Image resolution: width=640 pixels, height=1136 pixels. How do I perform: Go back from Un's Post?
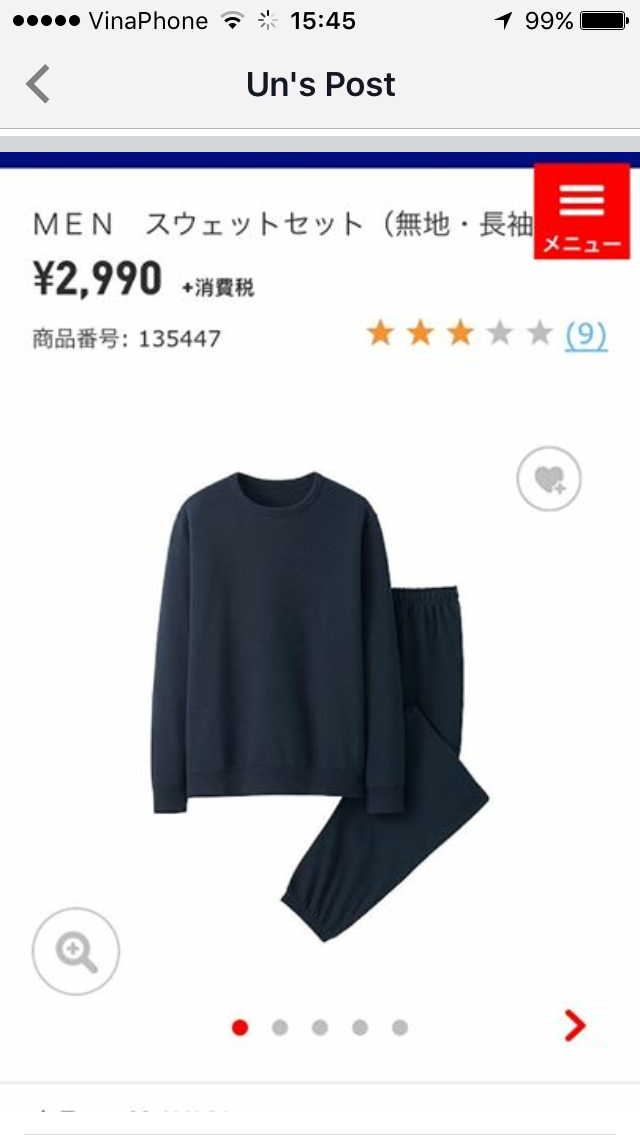coord(38,84)
